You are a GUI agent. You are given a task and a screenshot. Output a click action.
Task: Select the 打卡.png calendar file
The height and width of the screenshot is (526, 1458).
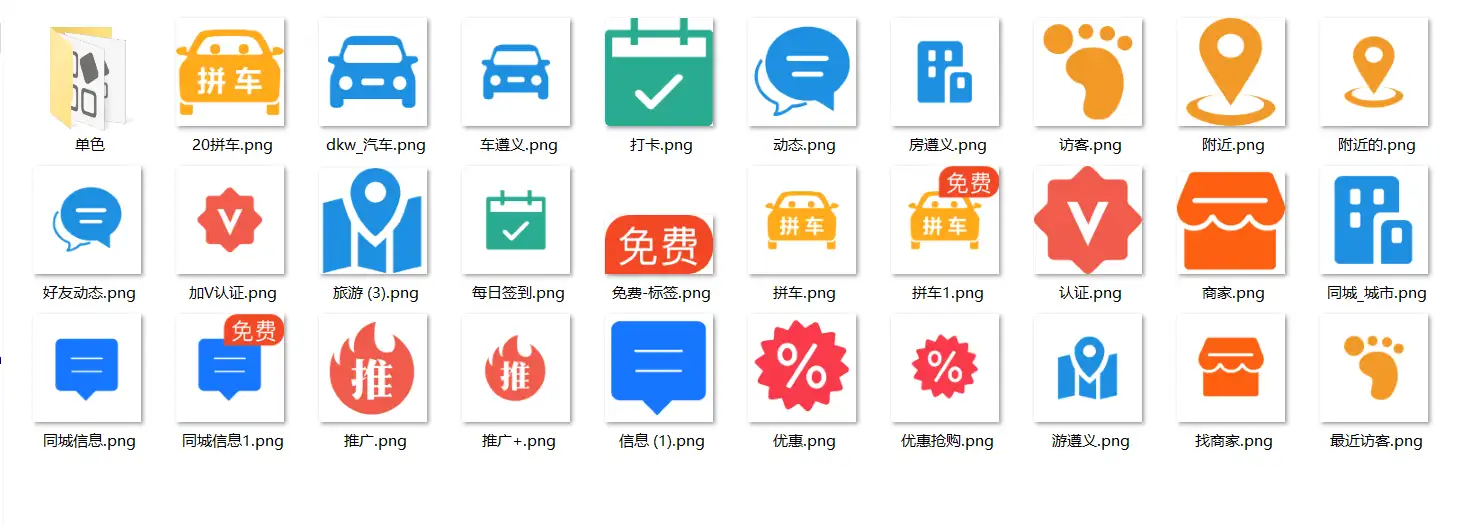[659, 72]
